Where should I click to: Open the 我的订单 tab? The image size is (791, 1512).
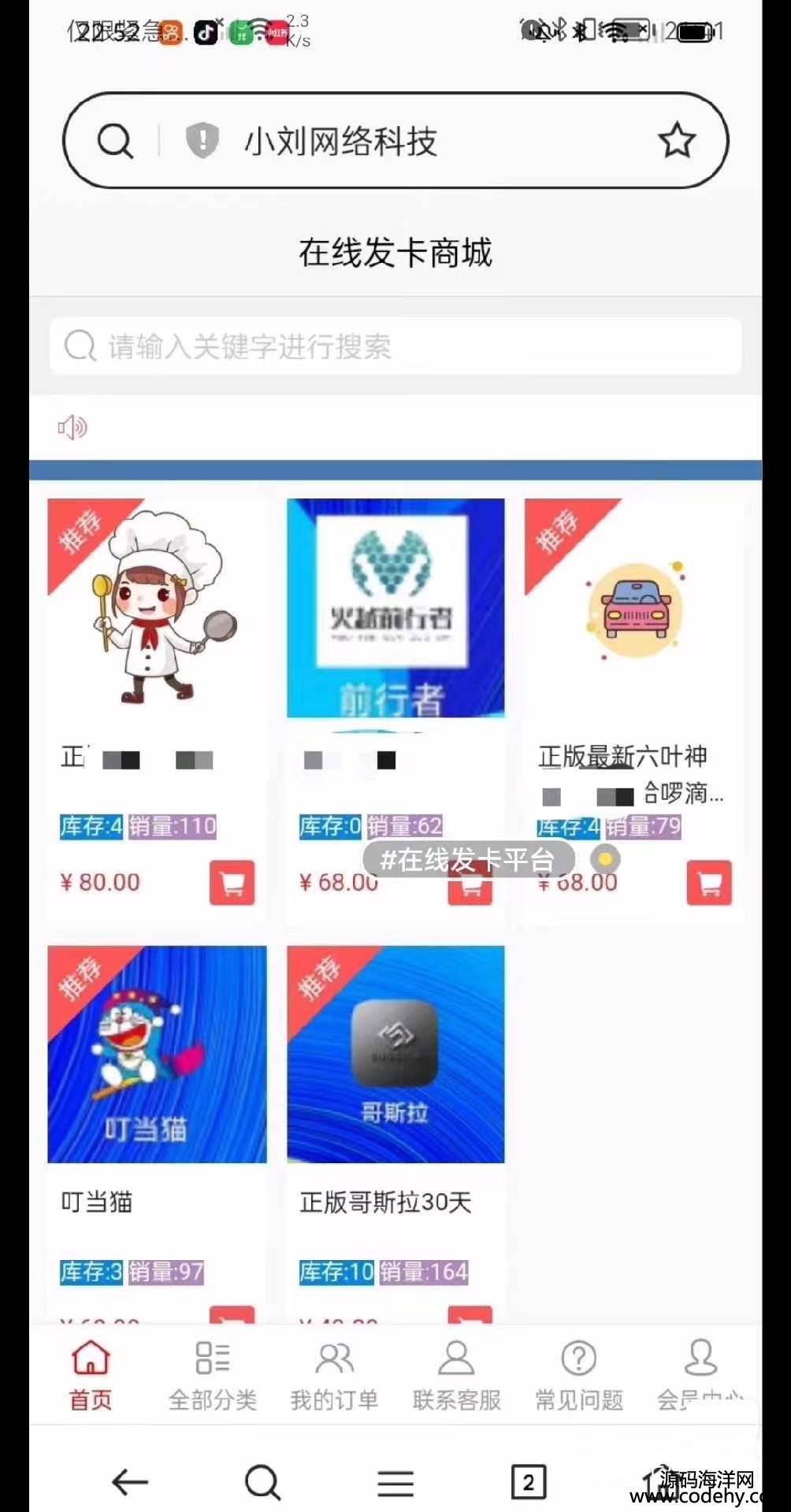[334, 1375]
